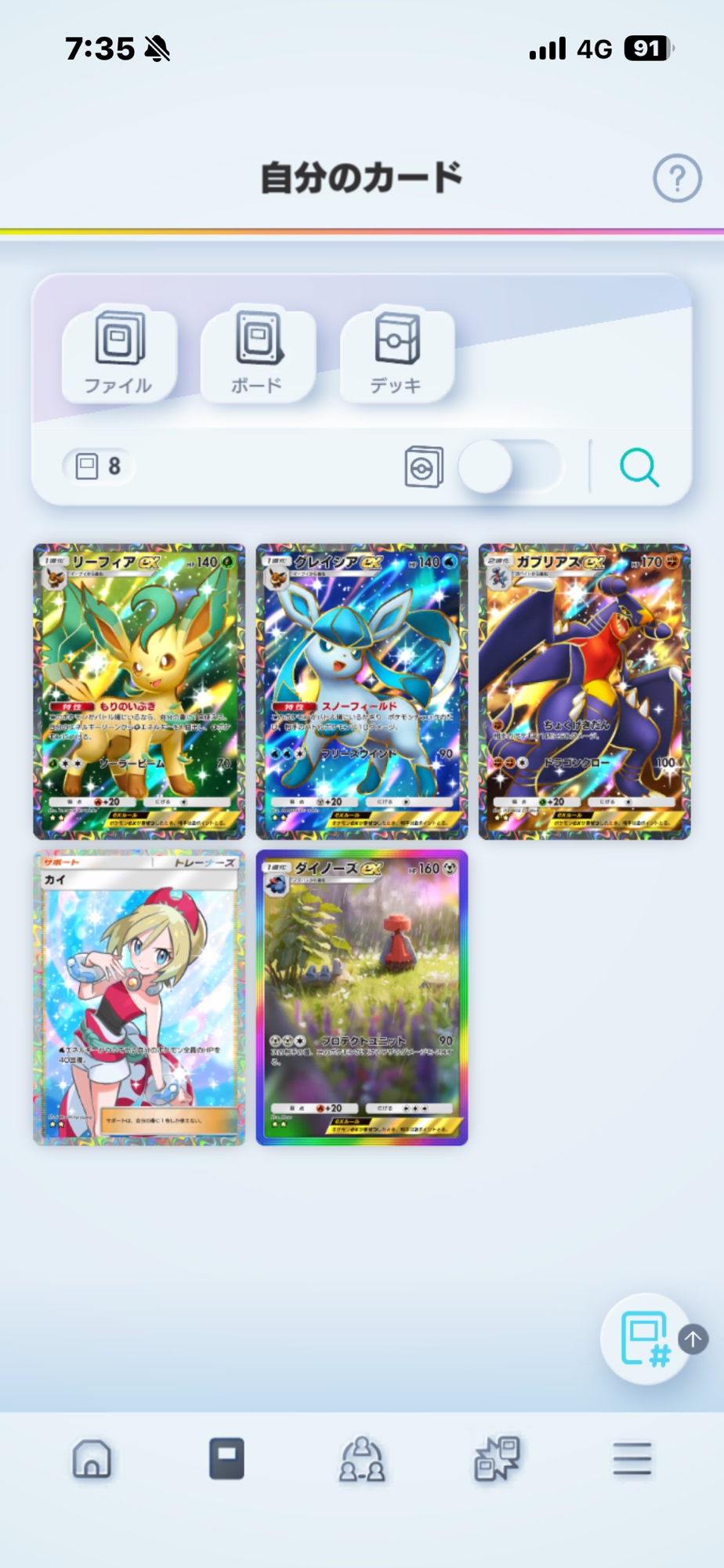Open the グレイシアex card
The image size is (724, 1568).
362,691
